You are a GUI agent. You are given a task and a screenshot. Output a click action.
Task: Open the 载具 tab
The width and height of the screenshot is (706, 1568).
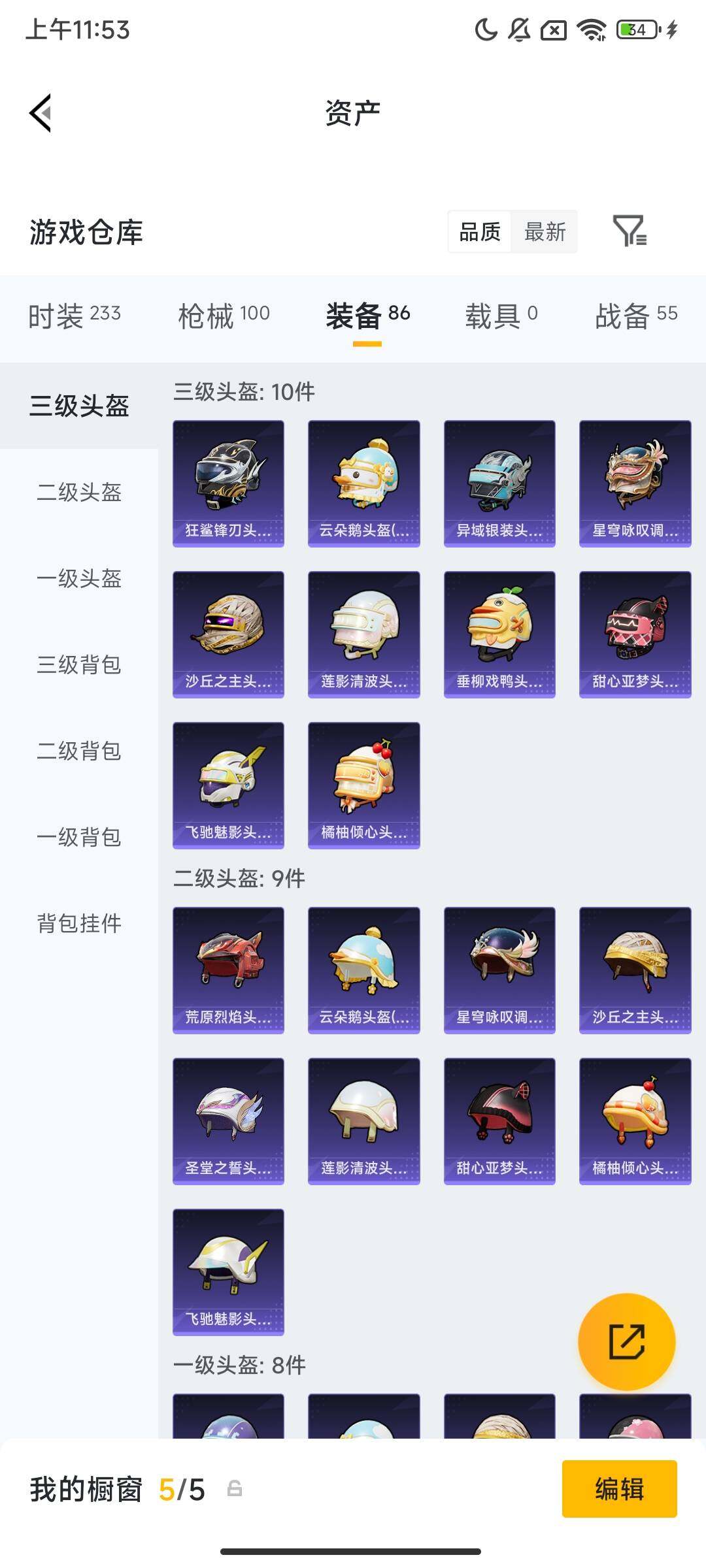[x=501, y=316]
